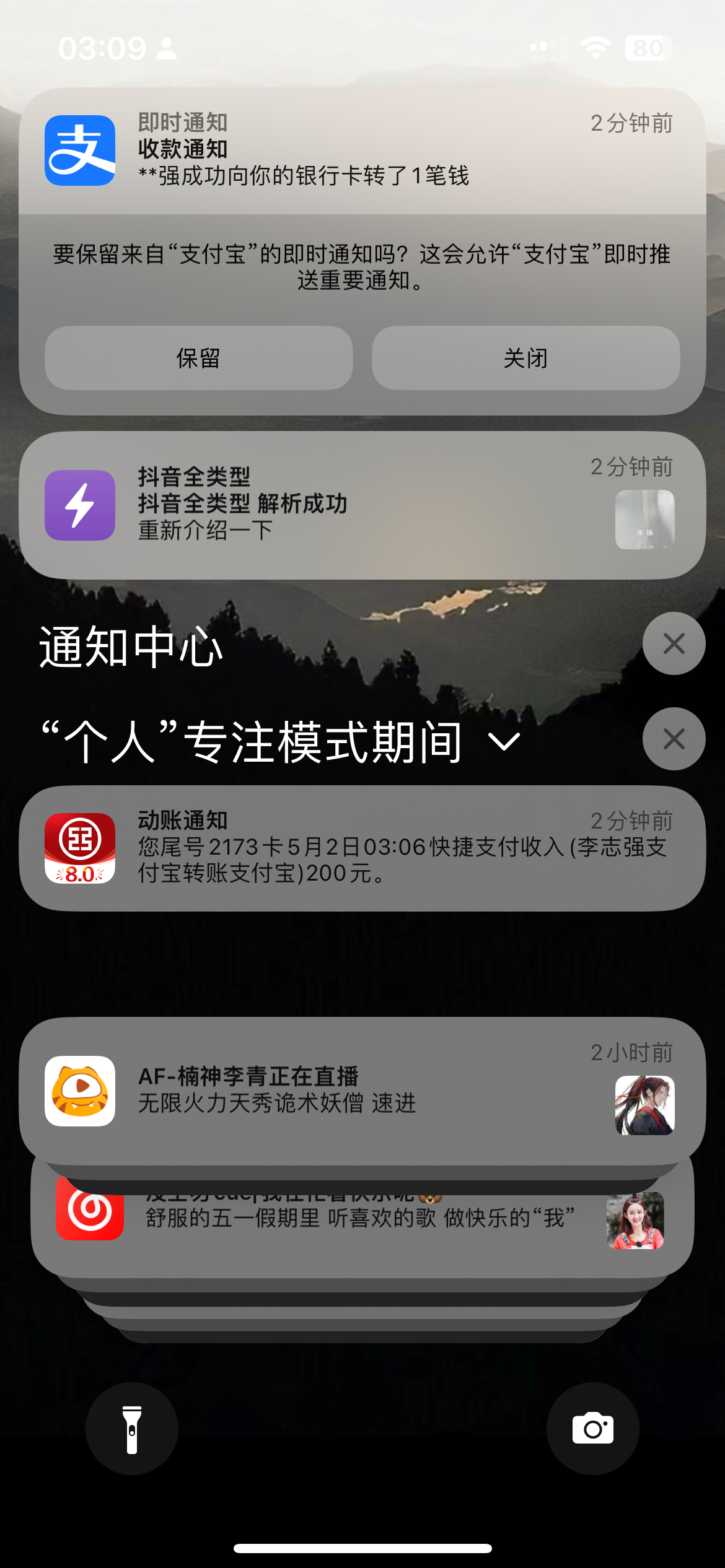Open the AF-楠神李青正在直播 notification

click(362, 1091)
